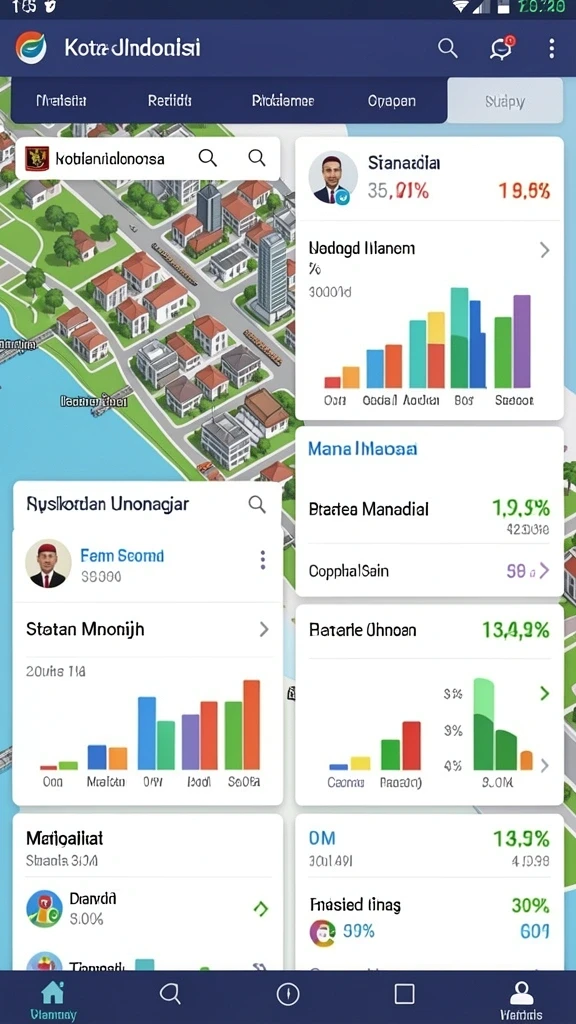Open the square tab in bottom navigation

tap(404, 994)
